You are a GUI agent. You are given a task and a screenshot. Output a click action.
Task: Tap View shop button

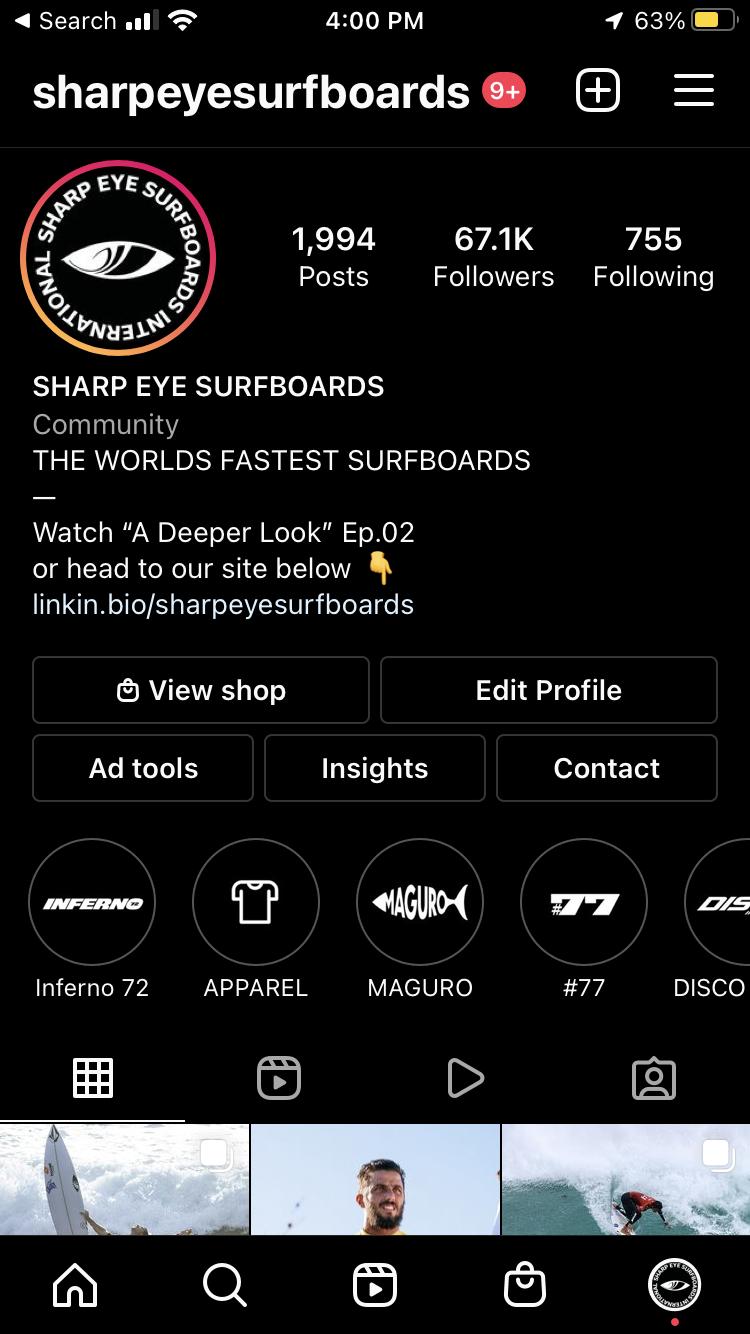click(x=201, y=690)
